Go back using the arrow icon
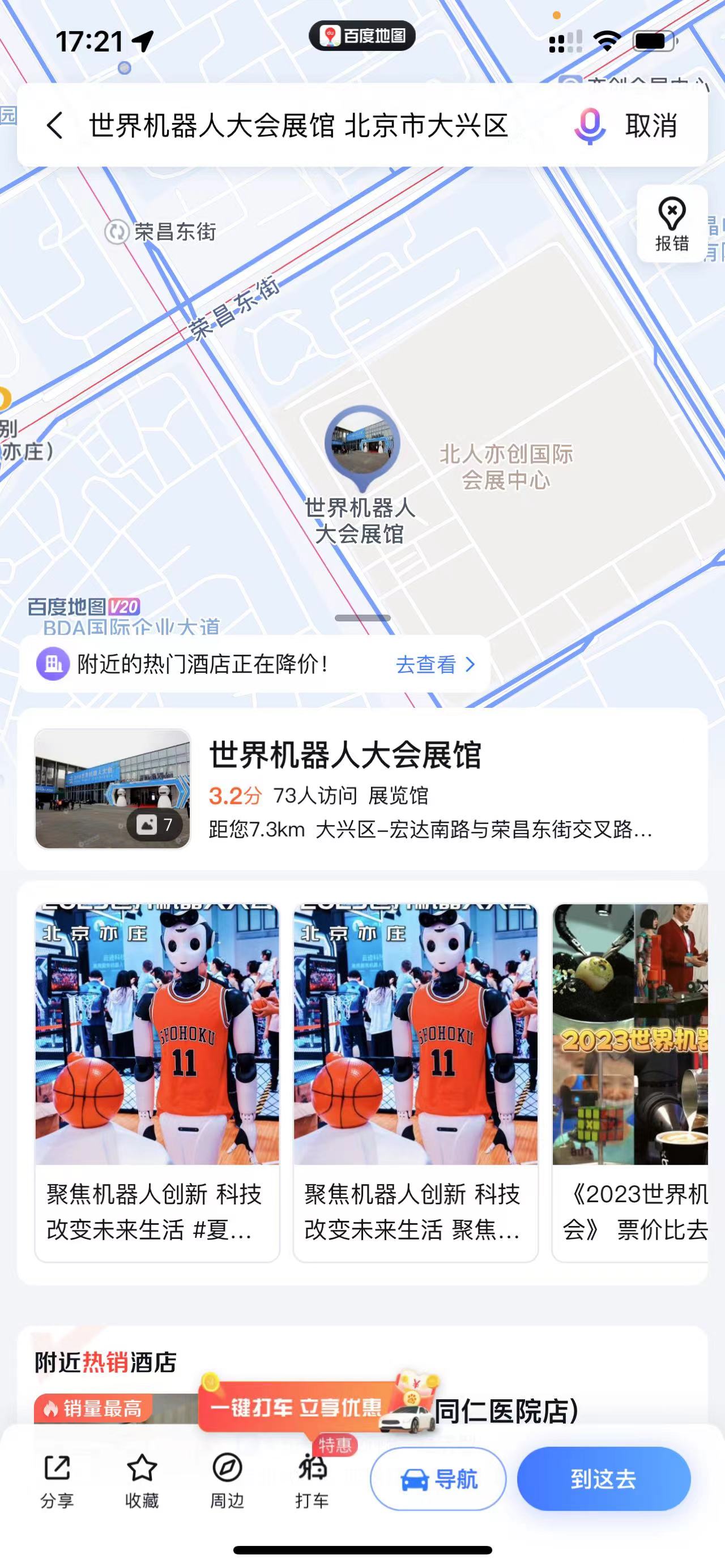The width and height of the screenshot is (725, 1568). point(55,126)
